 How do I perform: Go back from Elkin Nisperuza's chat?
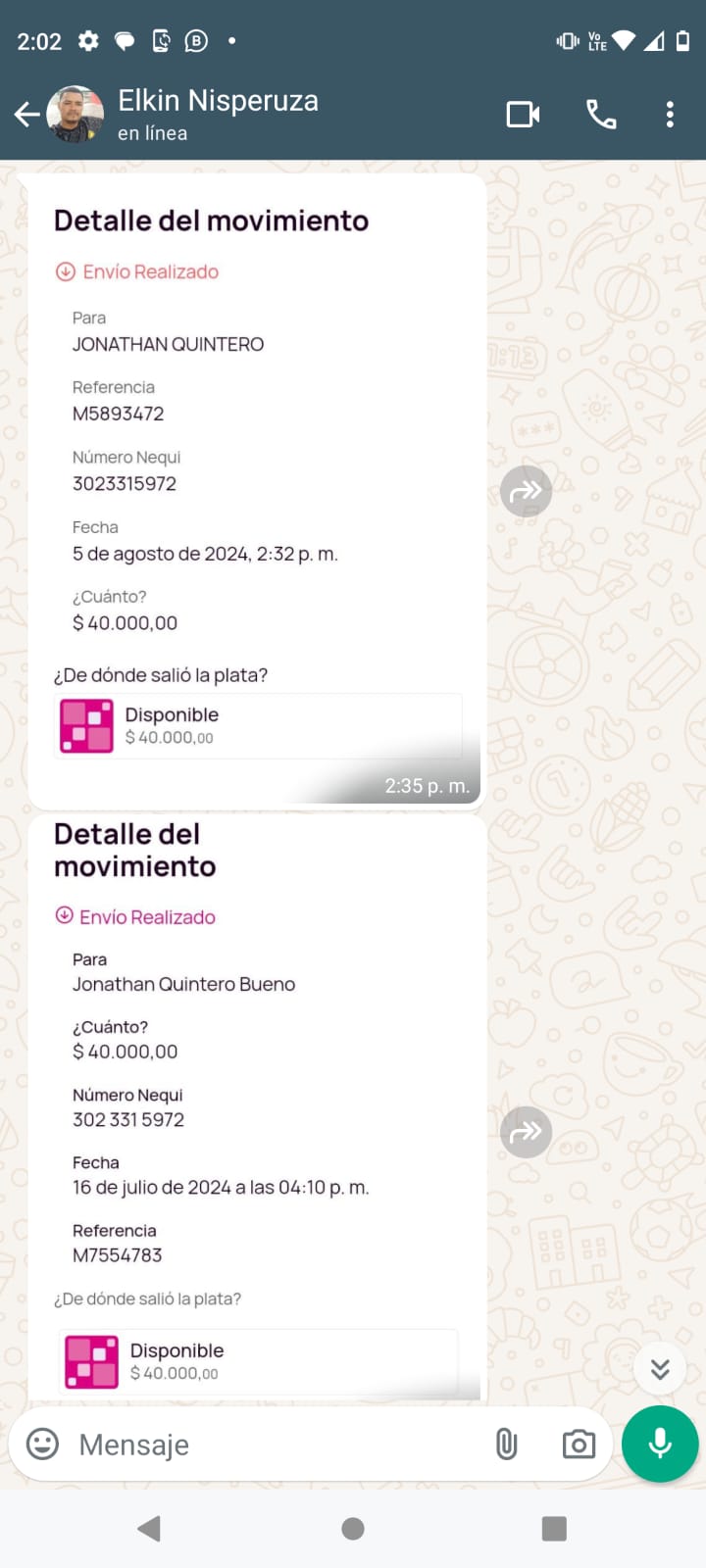tap(27, 115)
